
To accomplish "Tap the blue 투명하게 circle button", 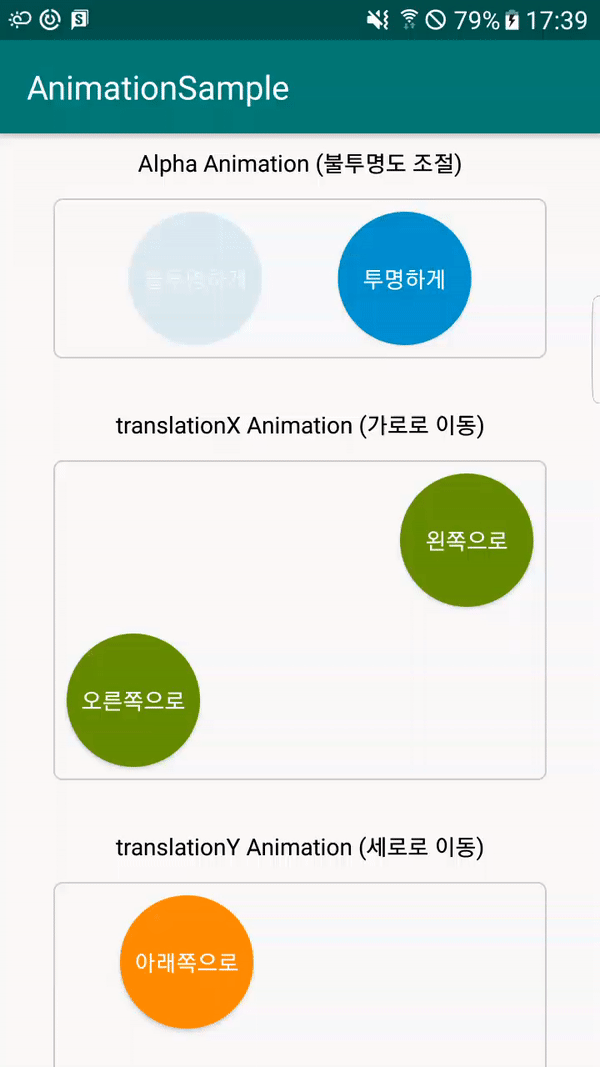I will [405, 278].
